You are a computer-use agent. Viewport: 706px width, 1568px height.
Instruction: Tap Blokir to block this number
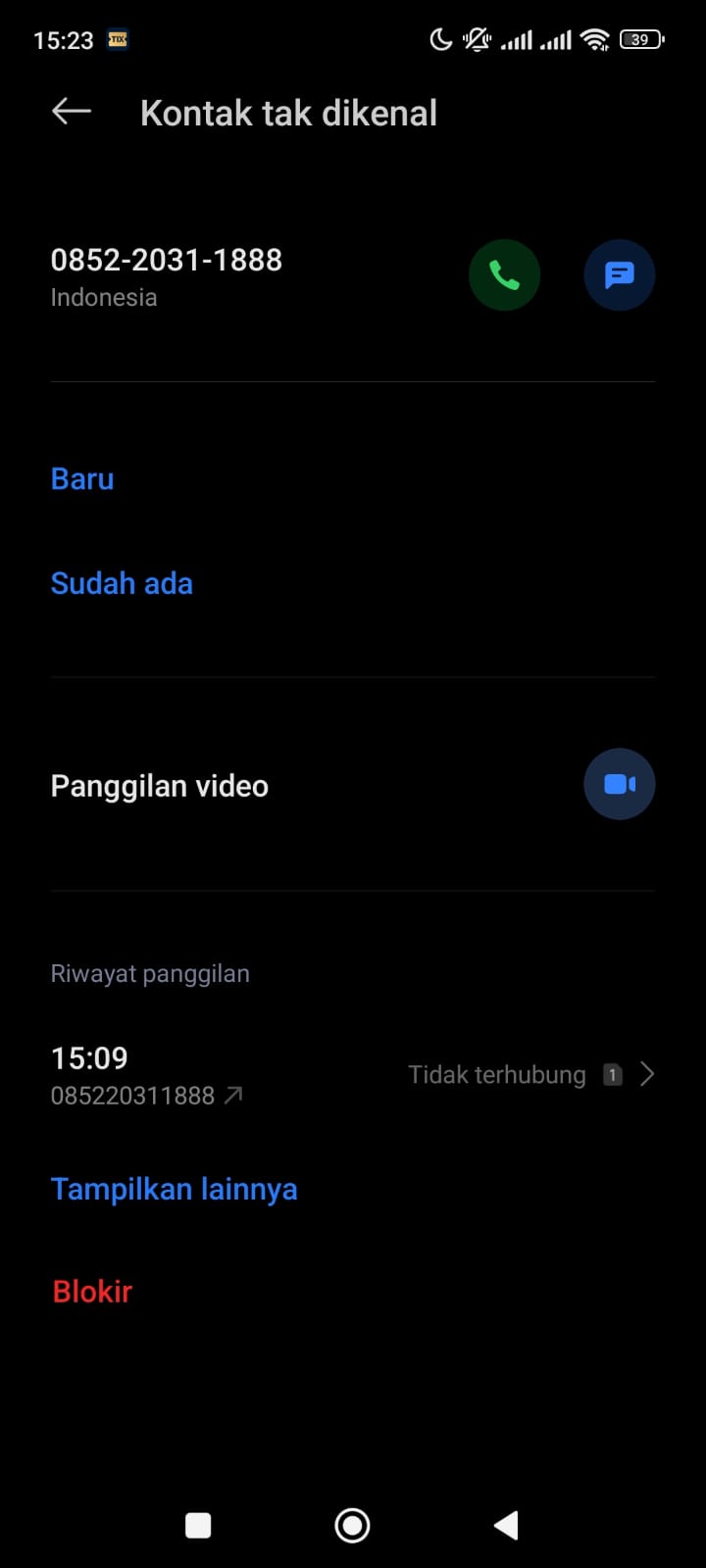pos(91,1291)
